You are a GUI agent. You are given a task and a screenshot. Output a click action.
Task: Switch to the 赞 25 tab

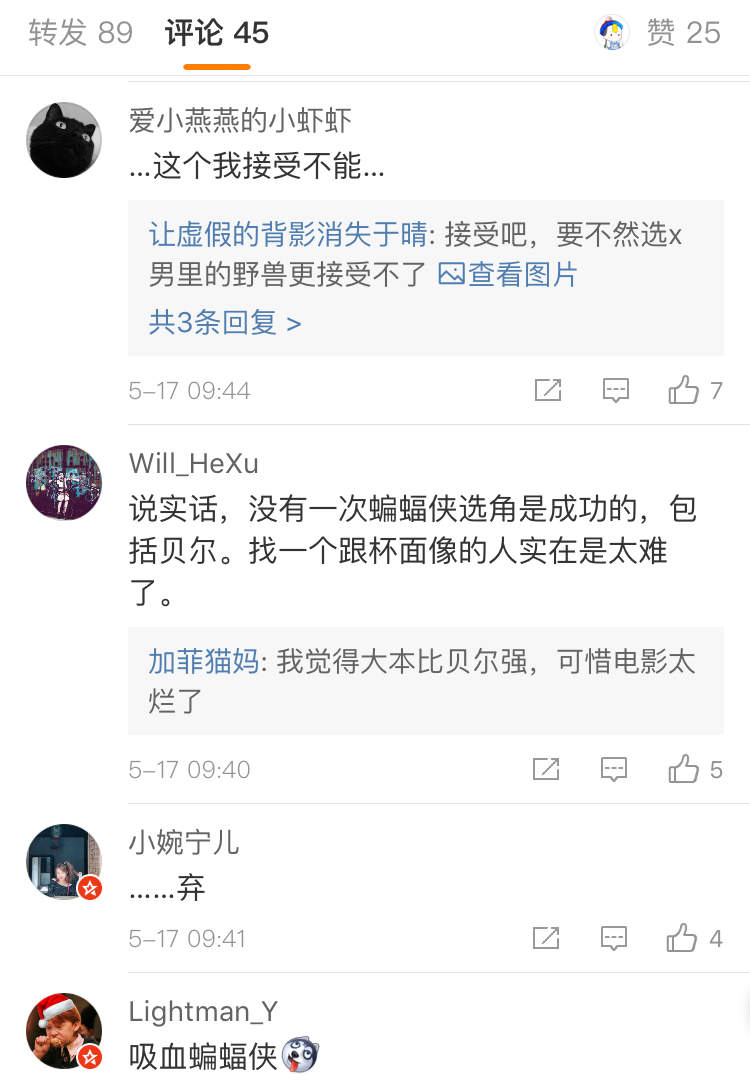pos(683,33)
